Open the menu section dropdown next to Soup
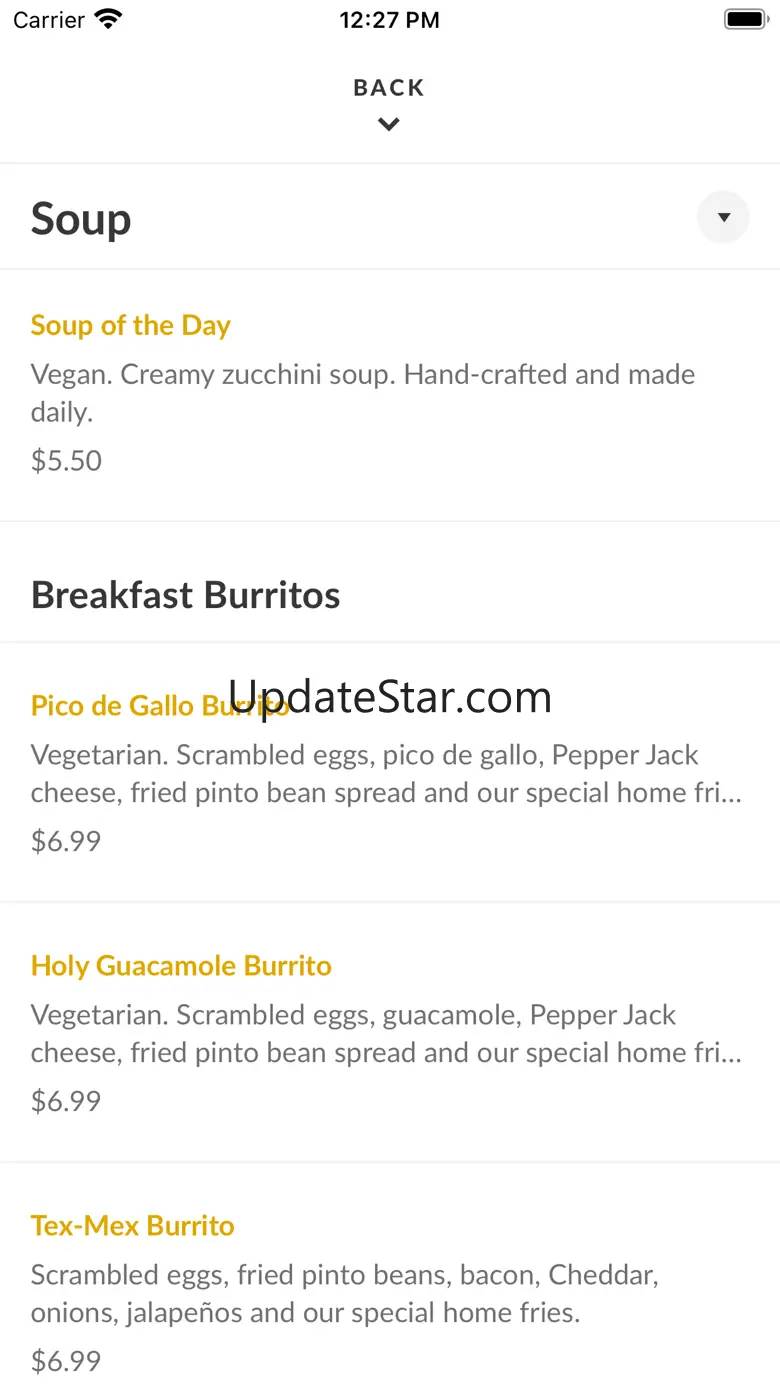This screenshot has height=1387, width=780. 723,217
